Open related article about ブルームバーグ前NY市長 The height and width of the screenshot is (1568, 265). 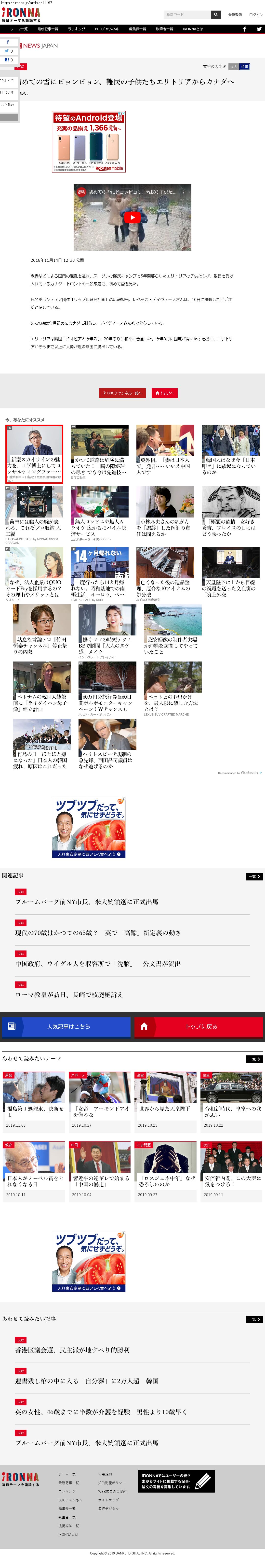point(86,902)
